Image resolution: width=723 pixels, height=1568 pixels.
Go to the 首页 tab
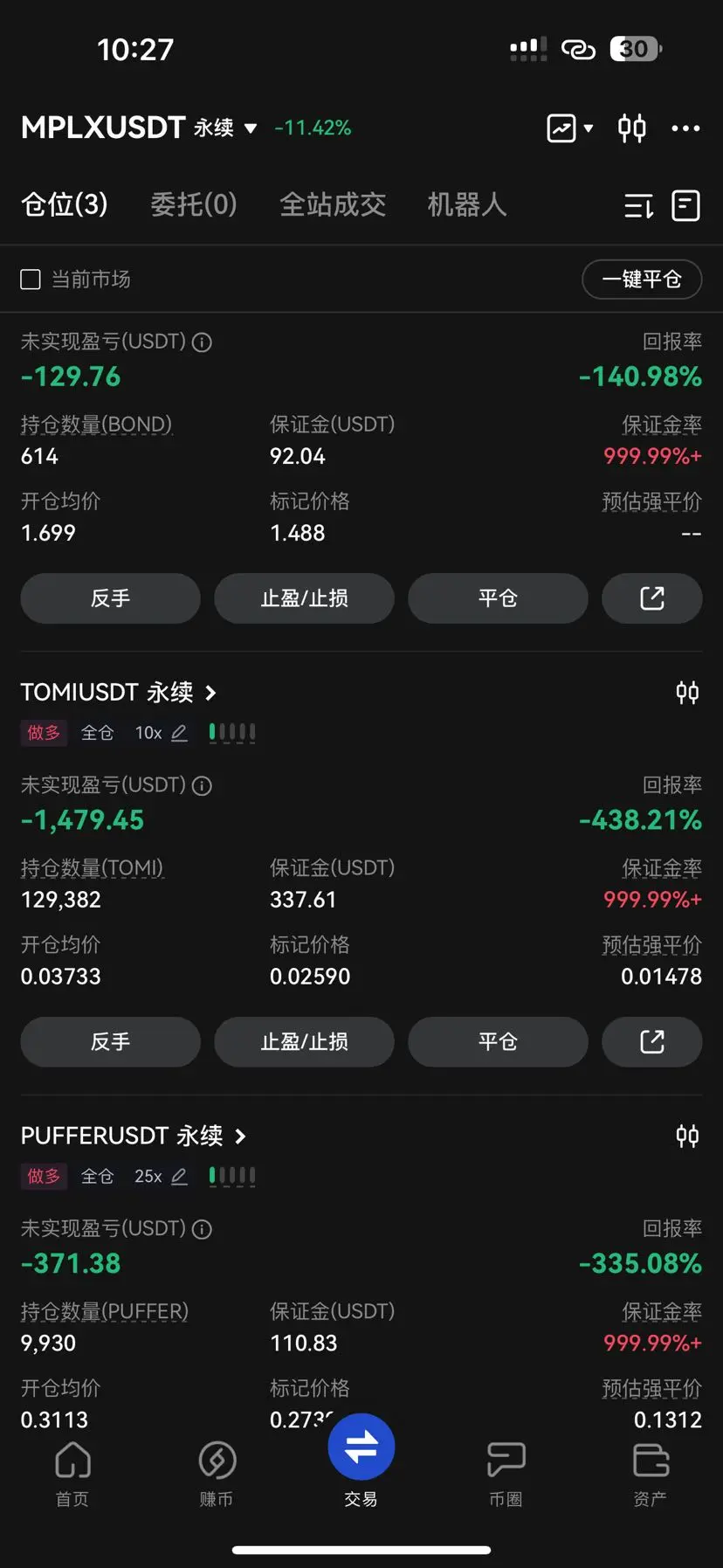(x=72, y=1473)
